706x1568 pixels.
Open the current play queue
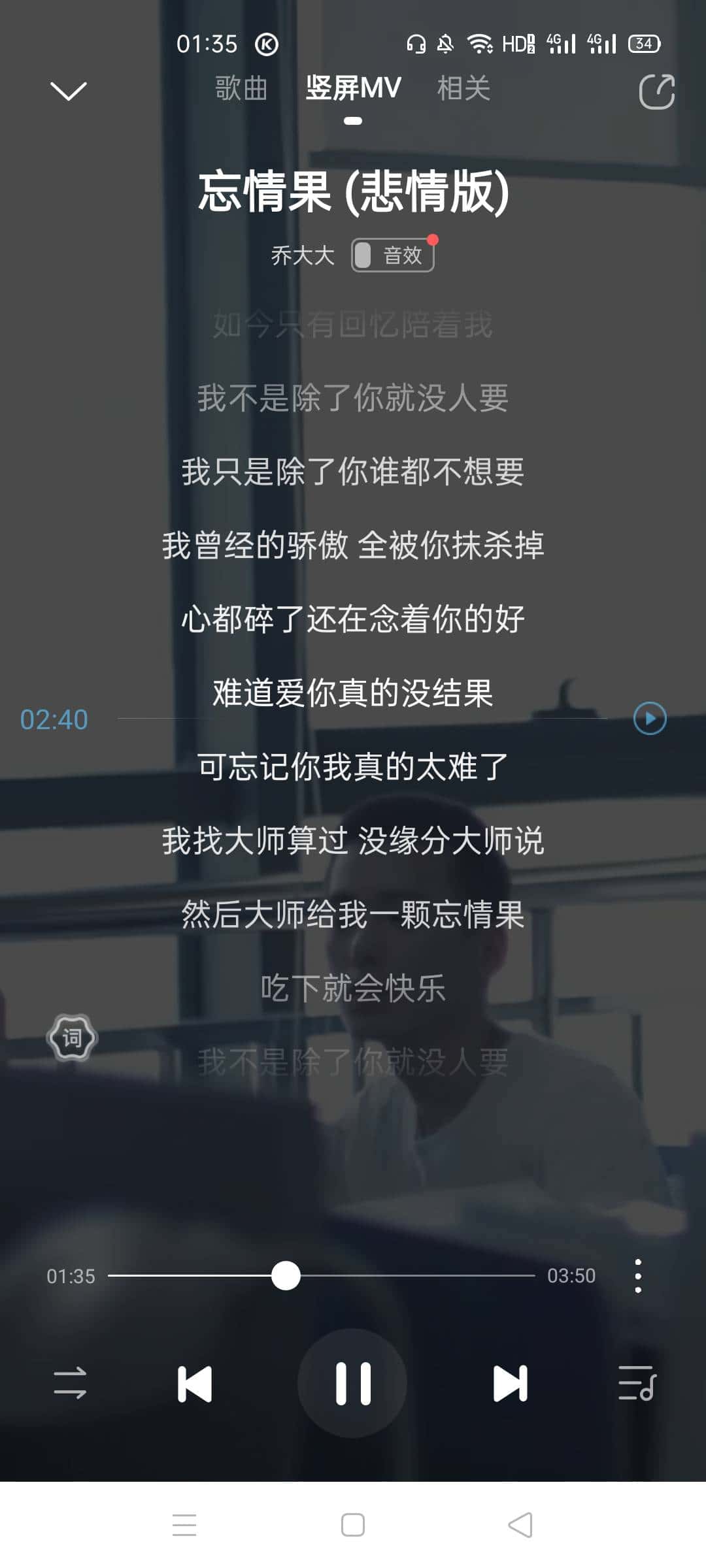(x=637, y=1383)
